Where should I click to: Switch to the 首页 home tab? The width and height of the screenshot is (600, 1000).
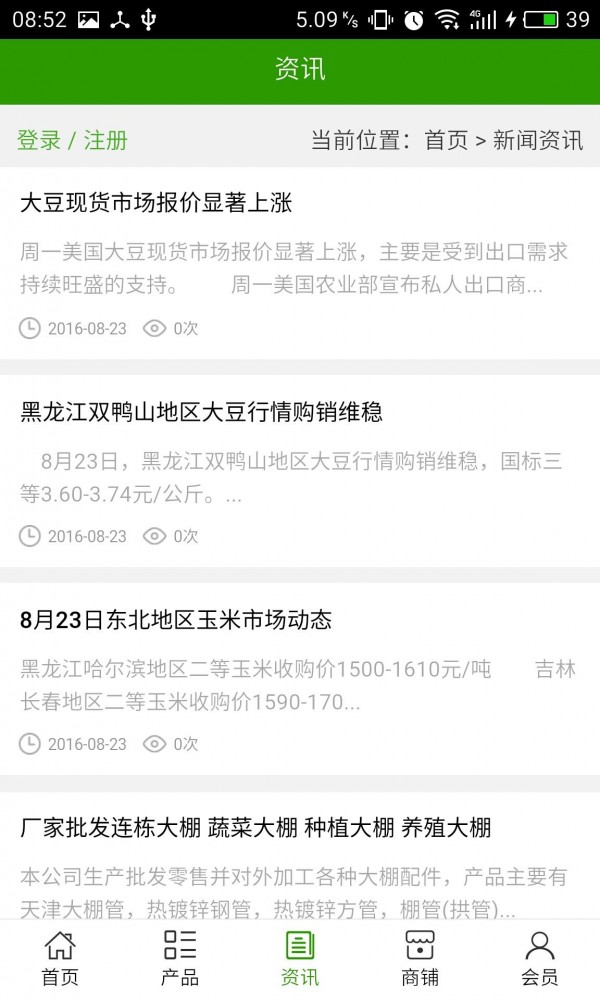point(60,958)
